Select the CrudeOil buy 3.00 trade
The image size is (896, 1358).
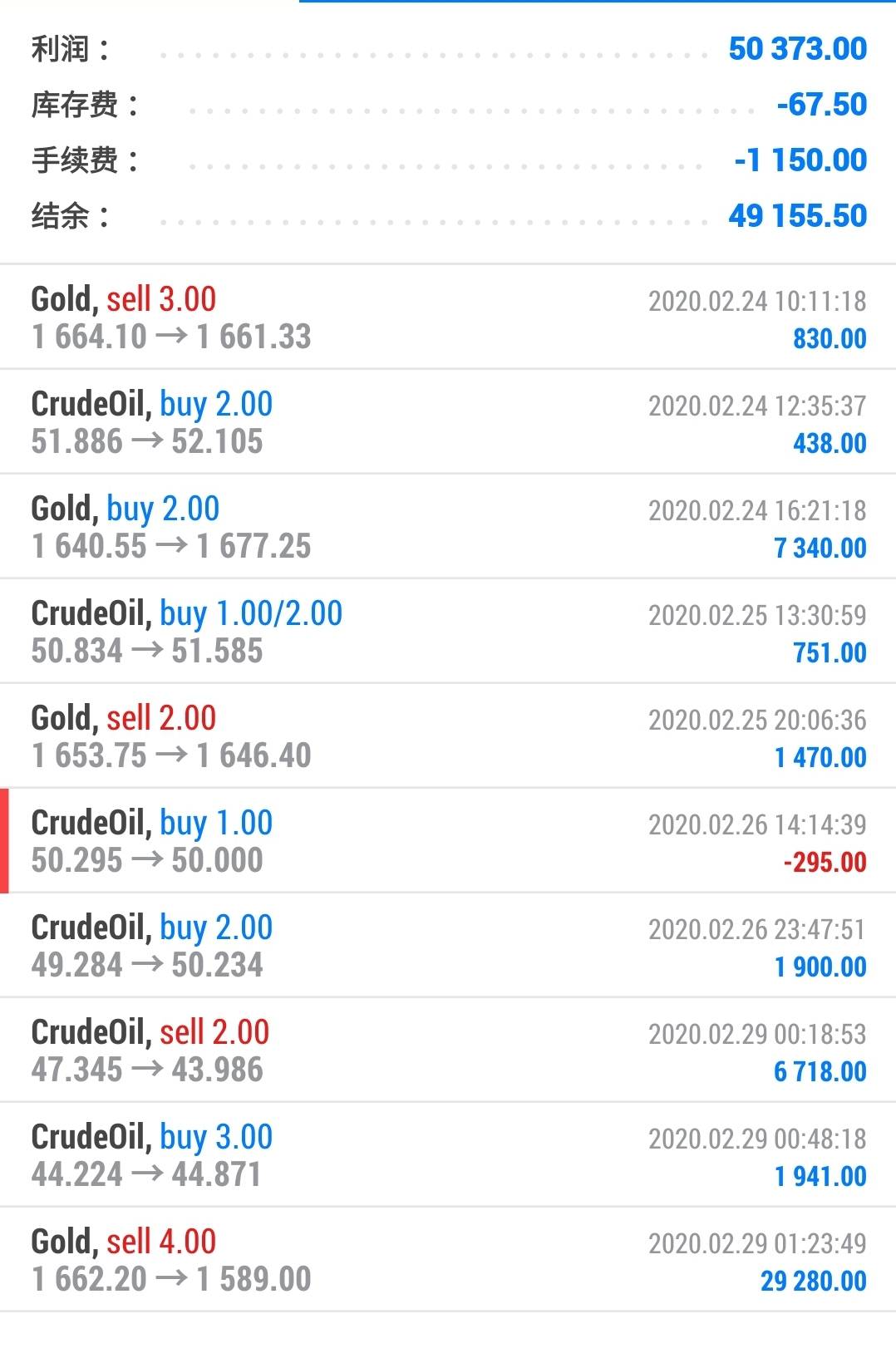tap(448, 1155)
